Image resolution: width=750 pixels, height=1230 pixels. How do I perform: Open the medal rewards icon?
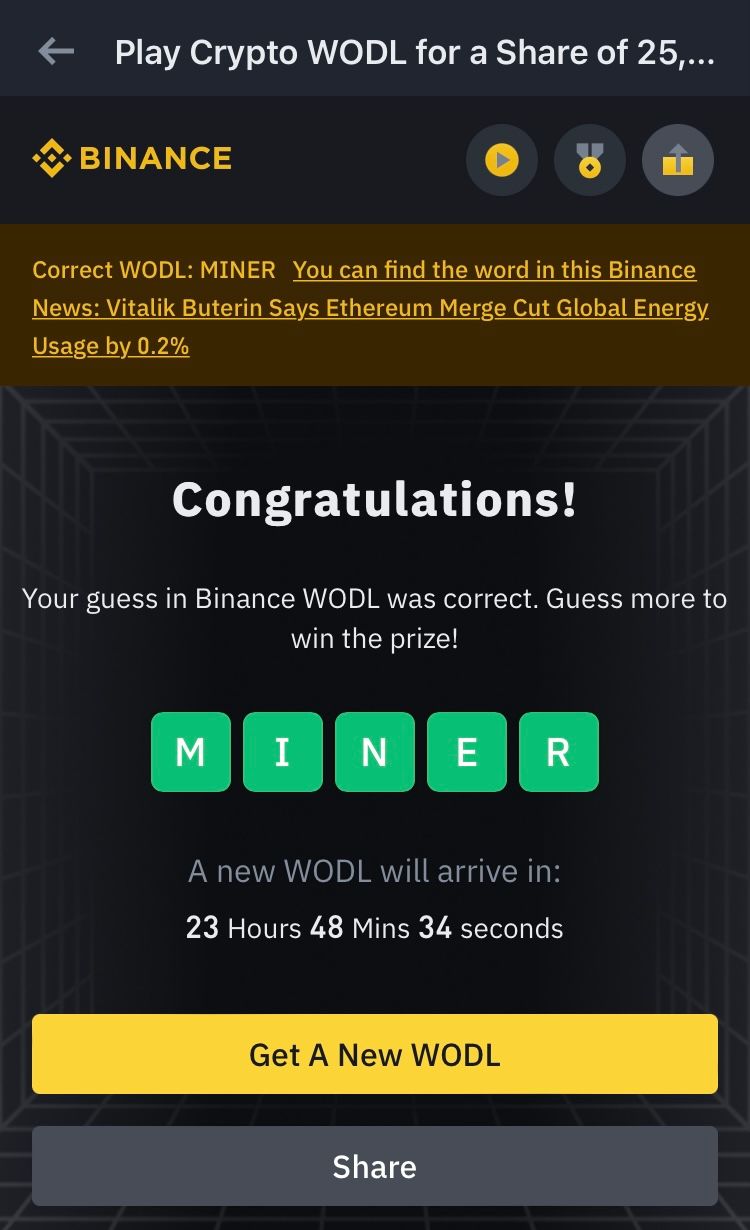590,159
